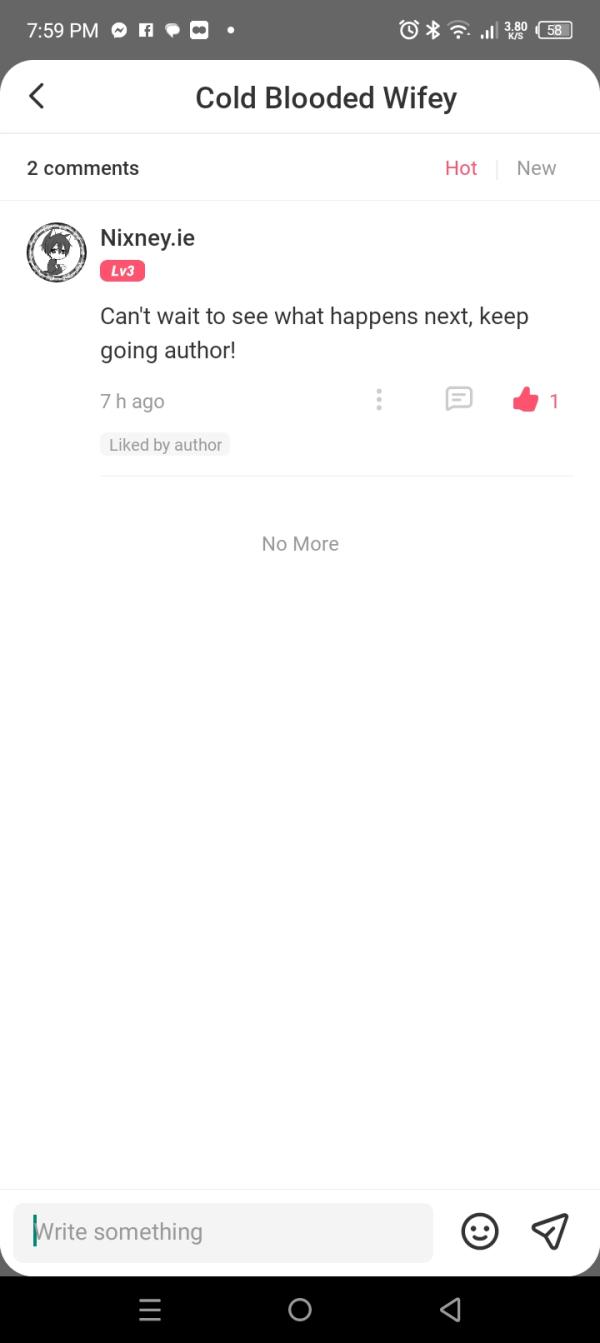Open the emoji picker
This screenshot has height=1343, width=600.
click(480, 1231)
